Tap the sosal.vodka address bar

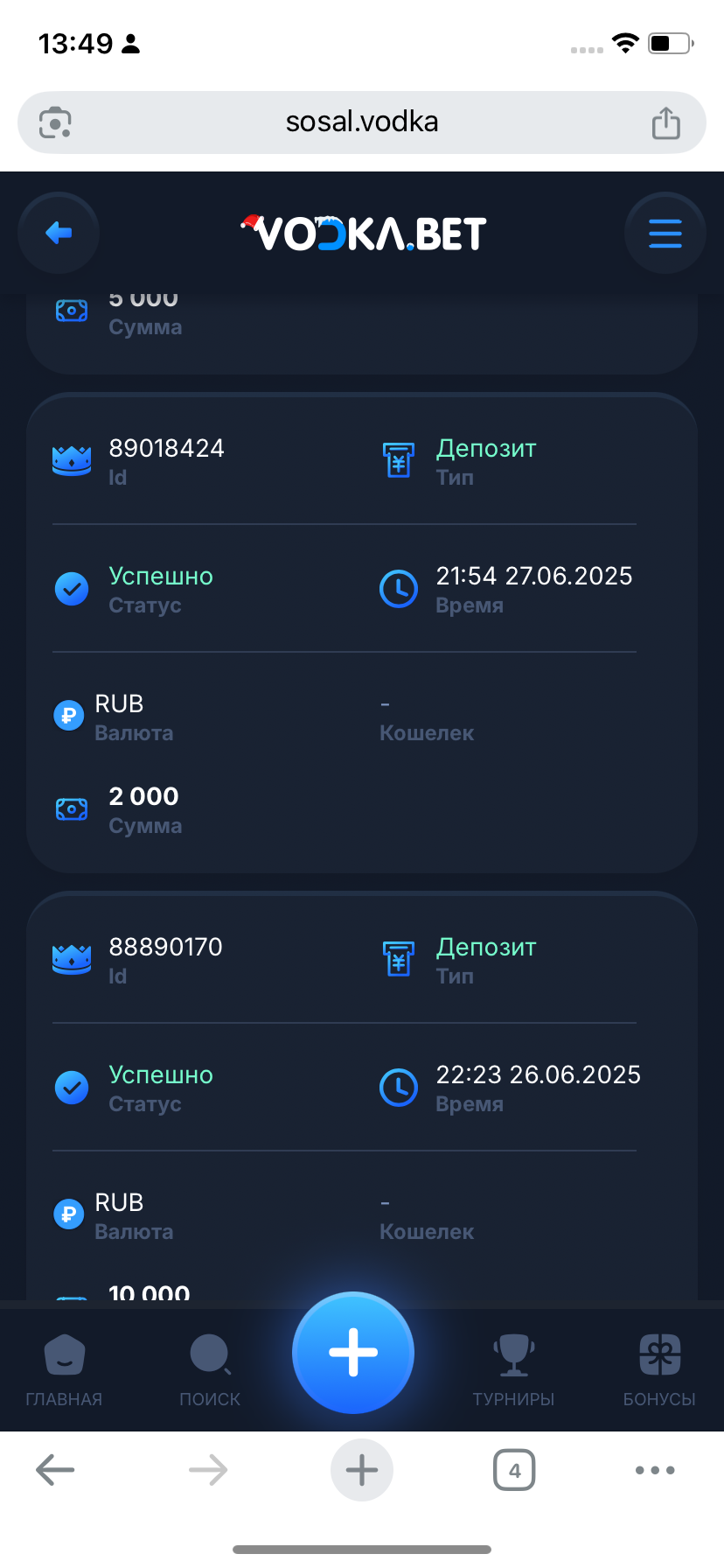tap(362, 122)
